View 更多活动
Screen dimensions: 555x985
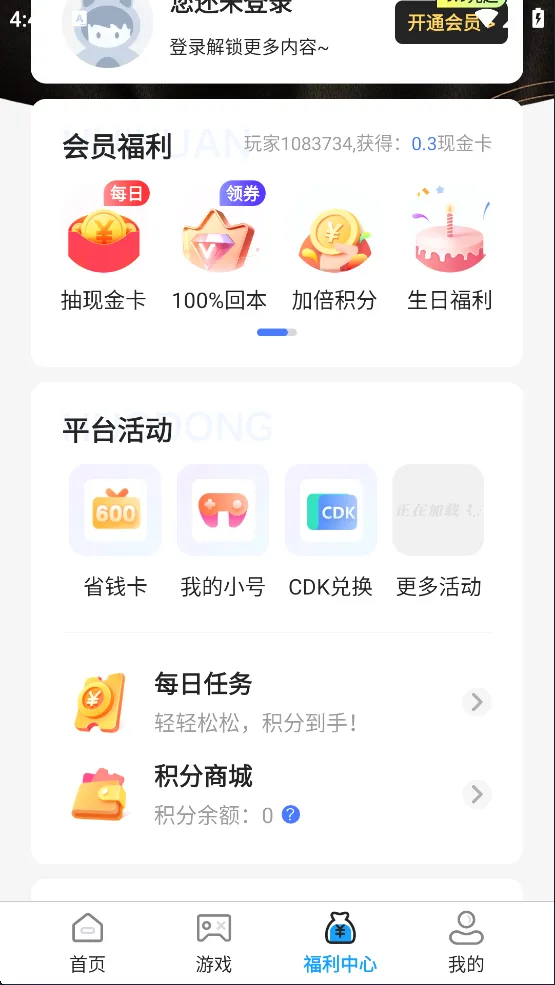(x=438, y=531)
